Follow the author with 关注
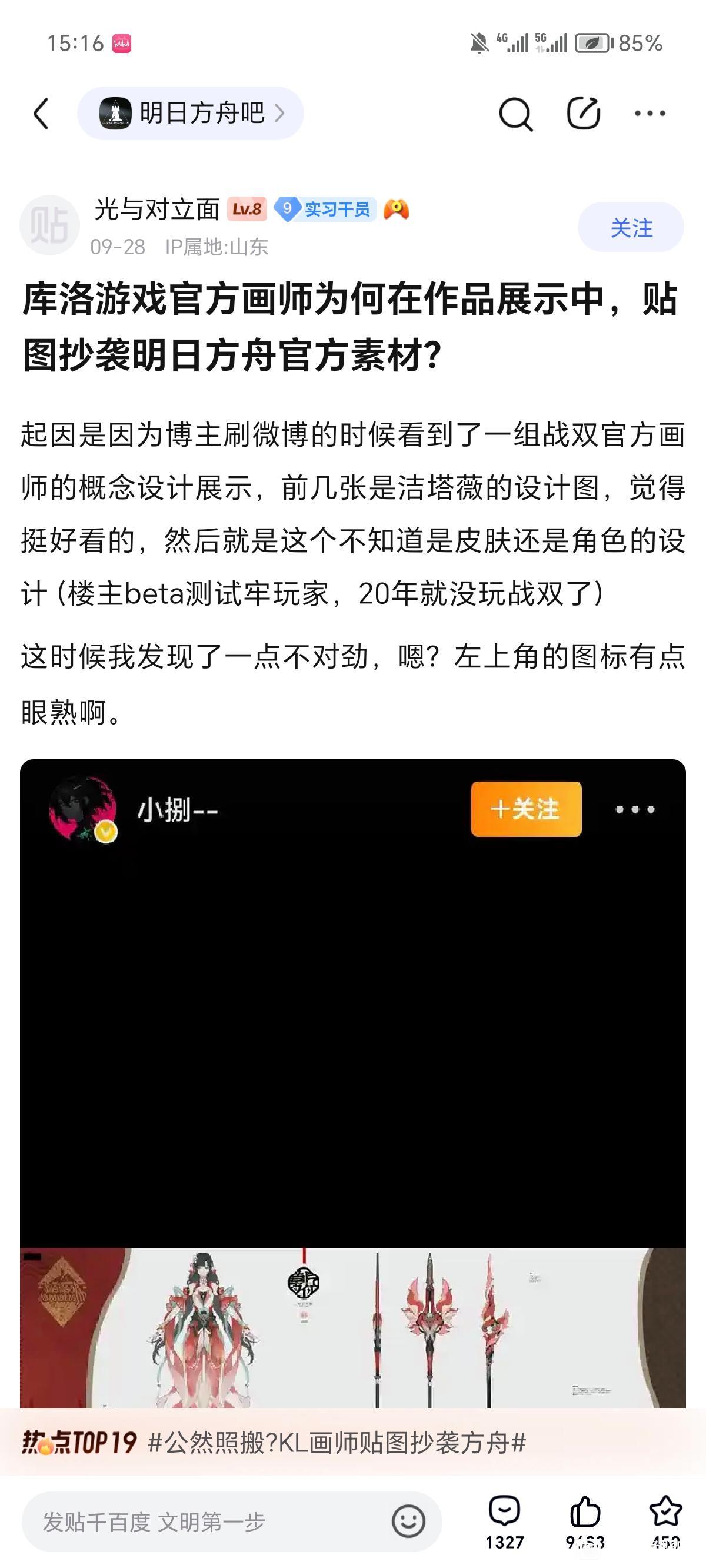Viewport: 706px width, 1568px height. click(x=631, y=227)
